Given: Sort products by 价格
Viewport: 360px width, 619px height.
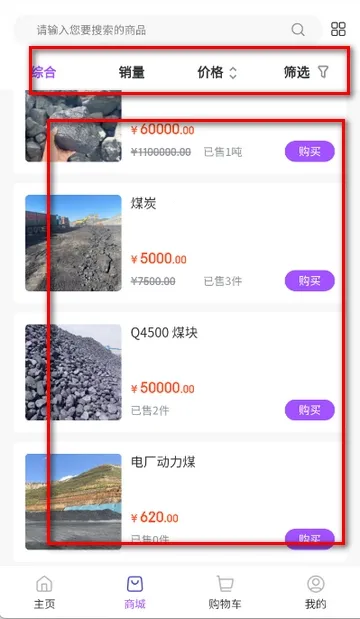Looking at the screenshot, I should click(x=217, y=72).
